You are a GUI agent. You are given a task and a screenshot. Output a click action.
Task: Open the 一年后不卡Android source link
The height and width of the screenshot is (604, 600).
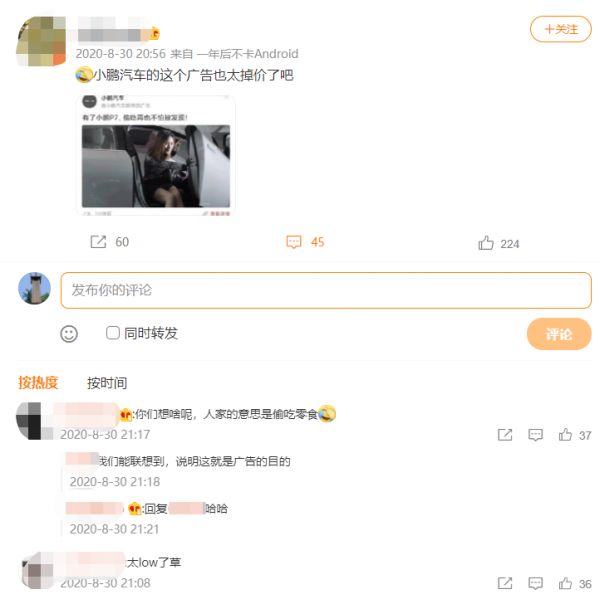click(247, 54)
